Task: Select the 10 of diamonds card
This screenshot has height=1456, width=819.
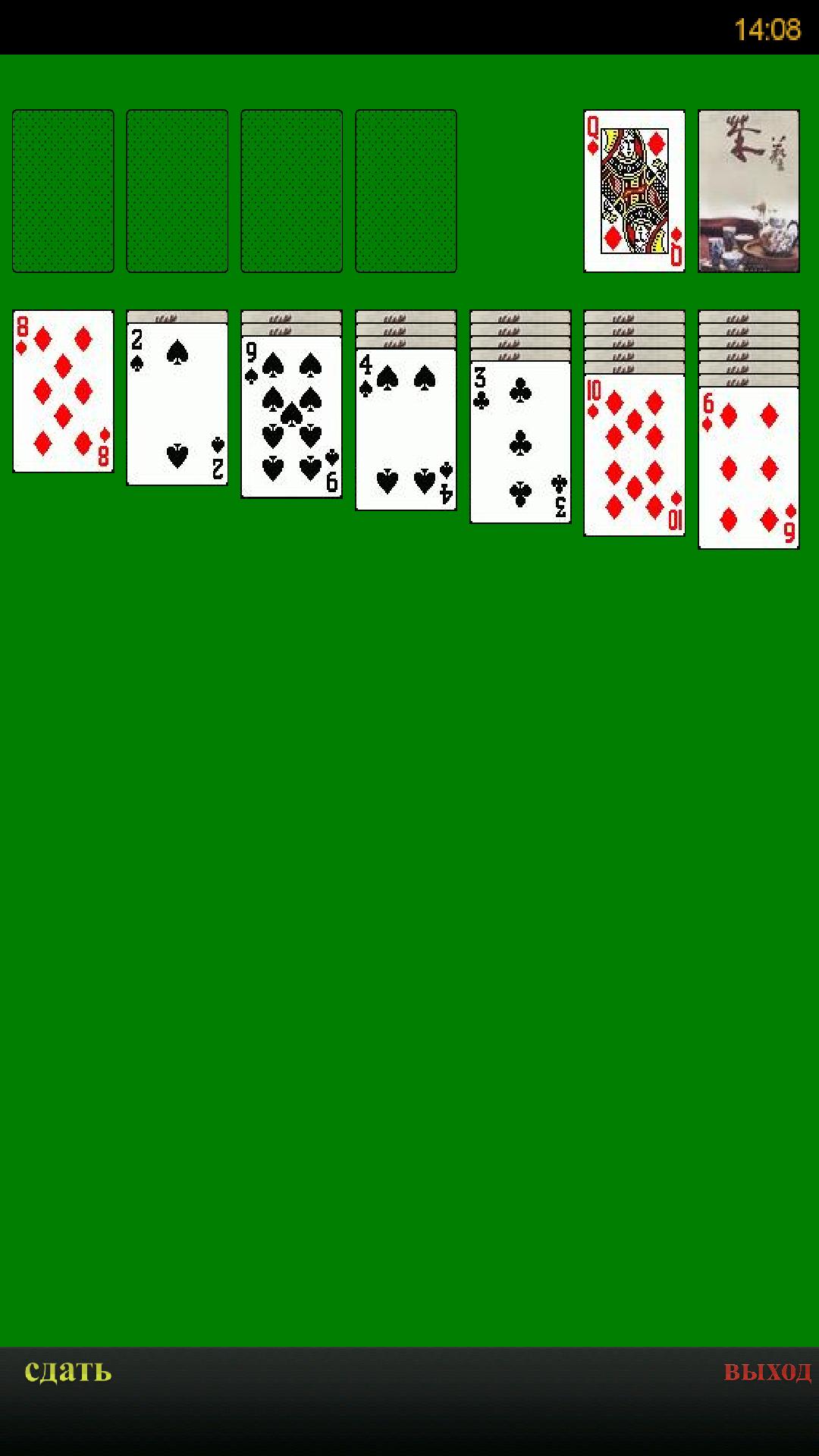Action: tap(634, 455)
